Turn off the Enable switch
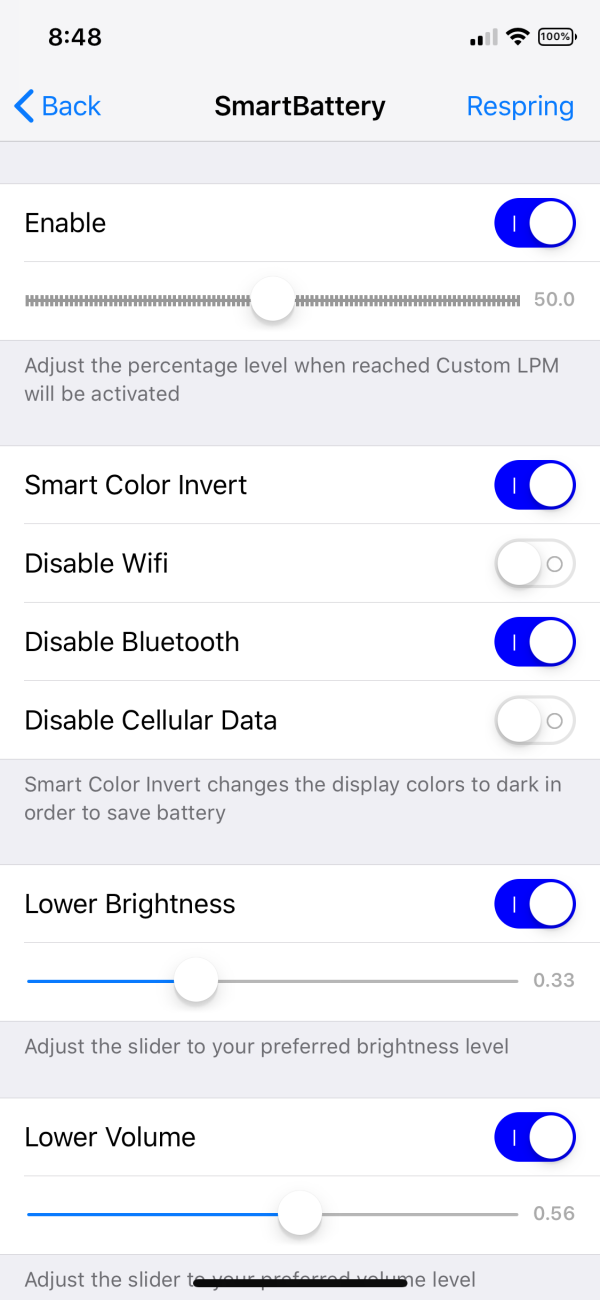Screen dimensions: 600x1300 (x=534, y=223)
